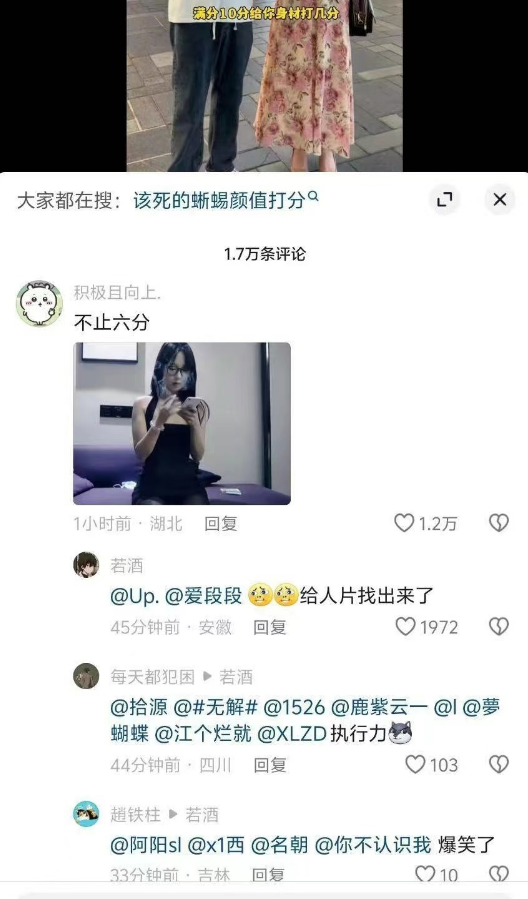Reply to 积极且向上's comment
This screenshot has height=899, width=528.
tap(221, 523)
